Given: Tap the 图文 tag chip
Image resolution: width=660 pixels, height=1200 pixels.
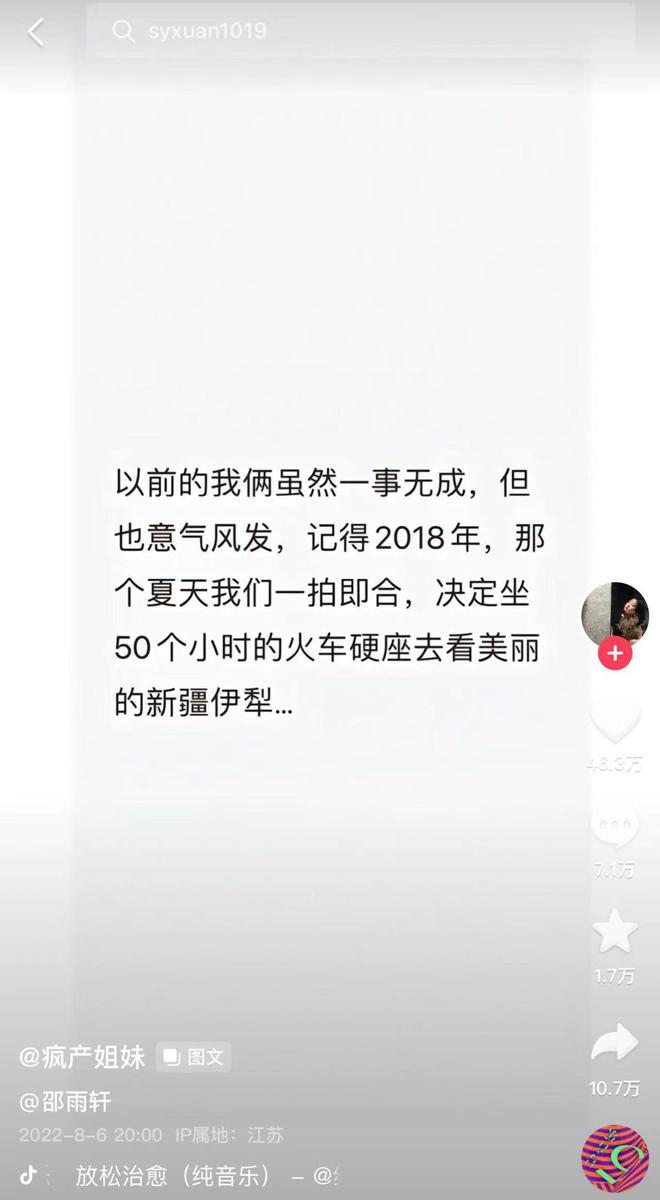Looking at the screenshot, I should coord(194,1057).
